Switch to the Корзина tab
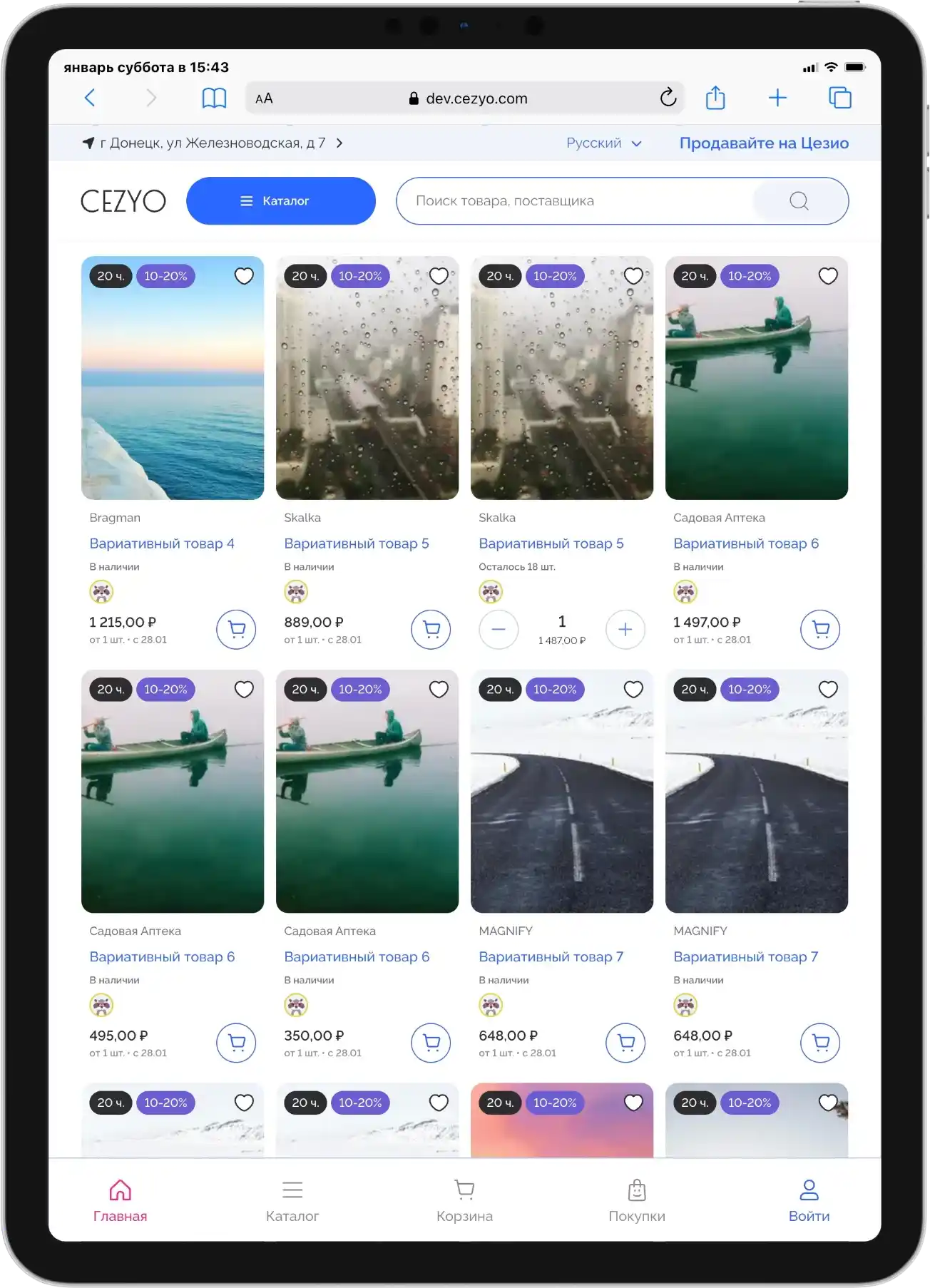Image resolution: width=930 pixels, height=1288 pixels. (x=464, y=1200)
